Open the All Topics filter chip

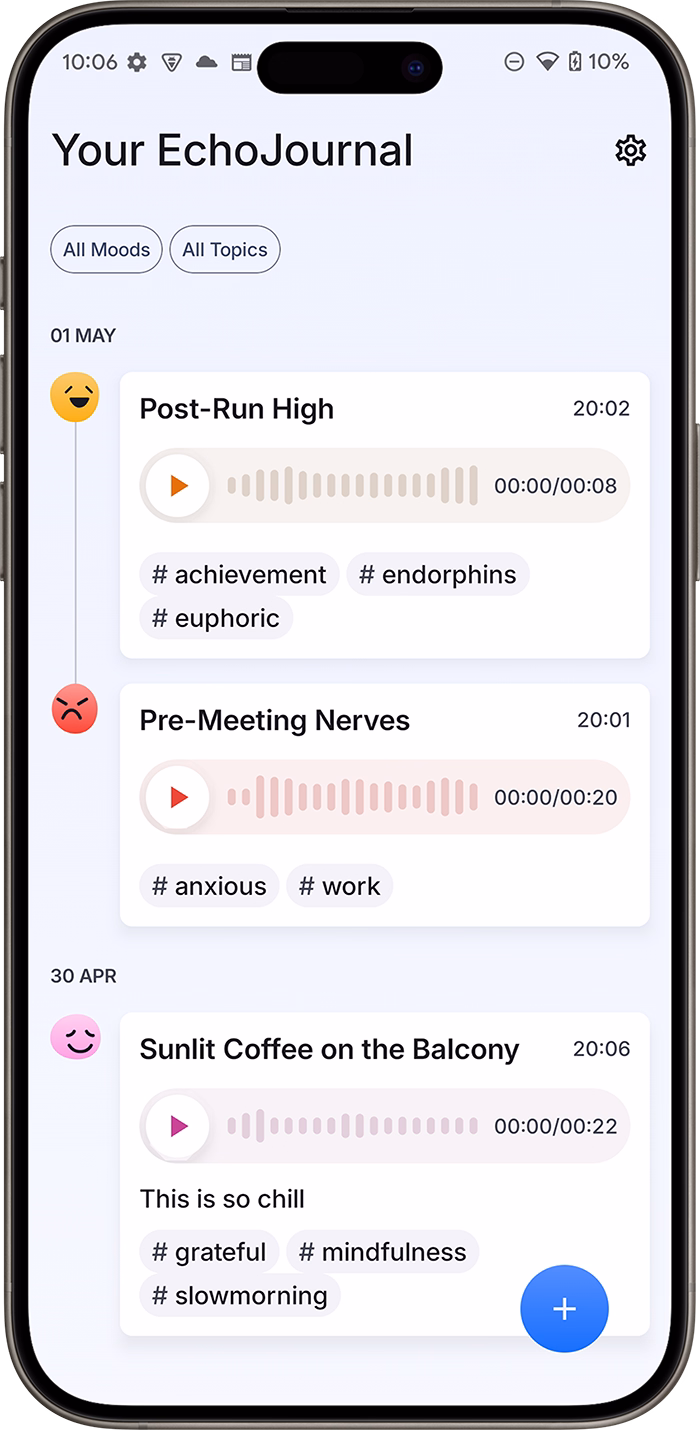coord(225,249)
